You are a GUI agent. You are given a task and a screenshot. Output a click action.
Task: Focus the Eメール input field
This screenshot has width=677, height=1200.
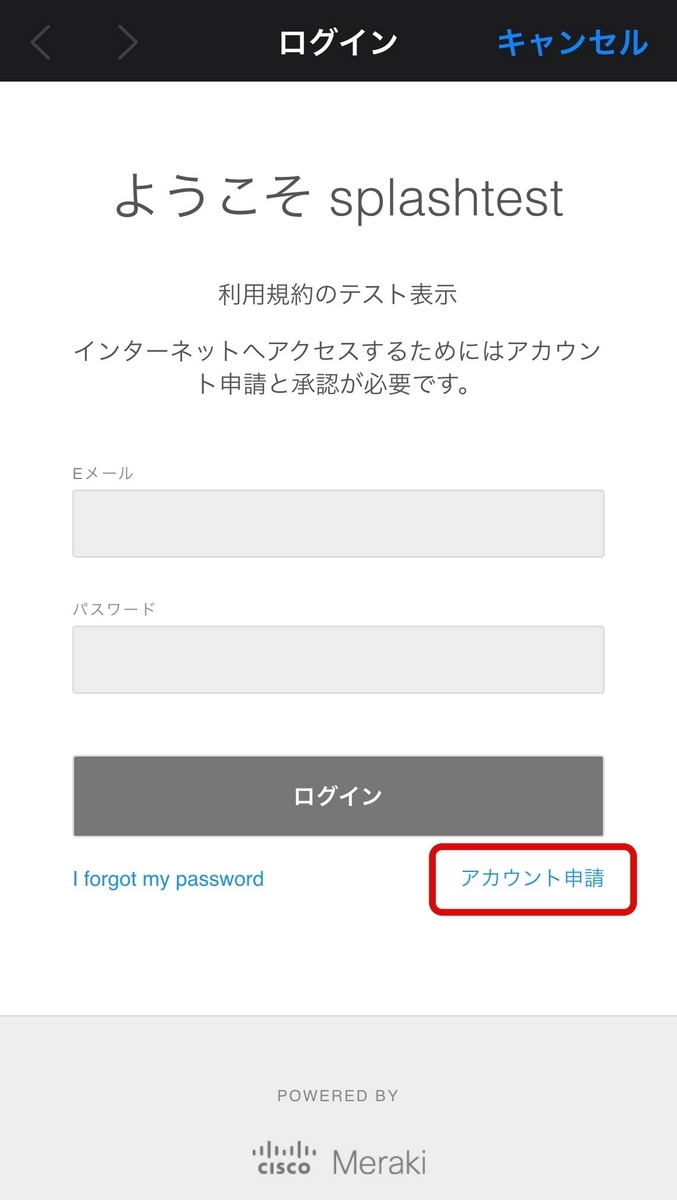pos(338,523)
